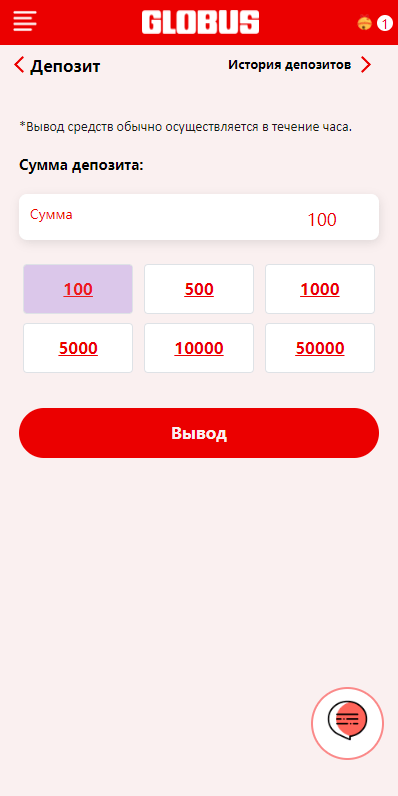Image resolution: width=398 pixels, height=796 pixels.
Task: Open the notifications bell
Action: coord(364,23)
